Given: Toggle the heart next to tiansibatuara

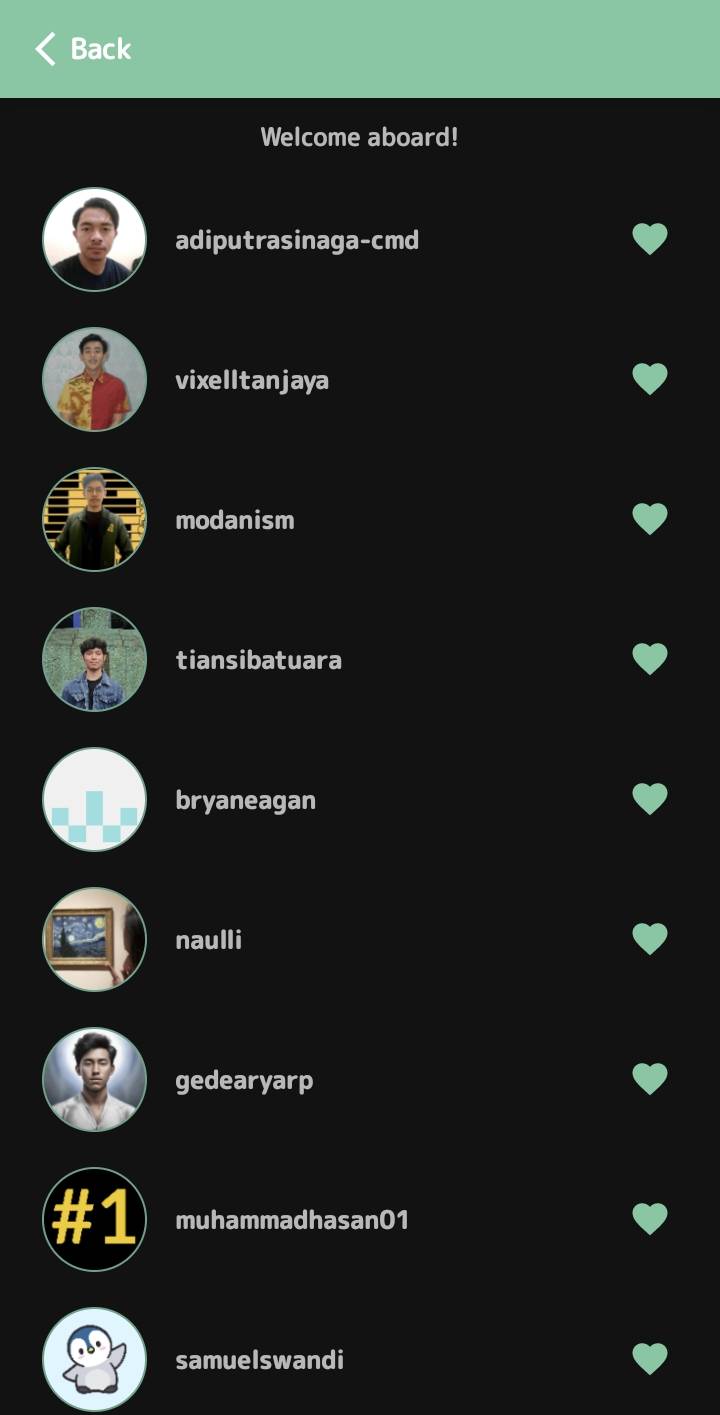Looking at the screenshot, I should tap(649, 659).
